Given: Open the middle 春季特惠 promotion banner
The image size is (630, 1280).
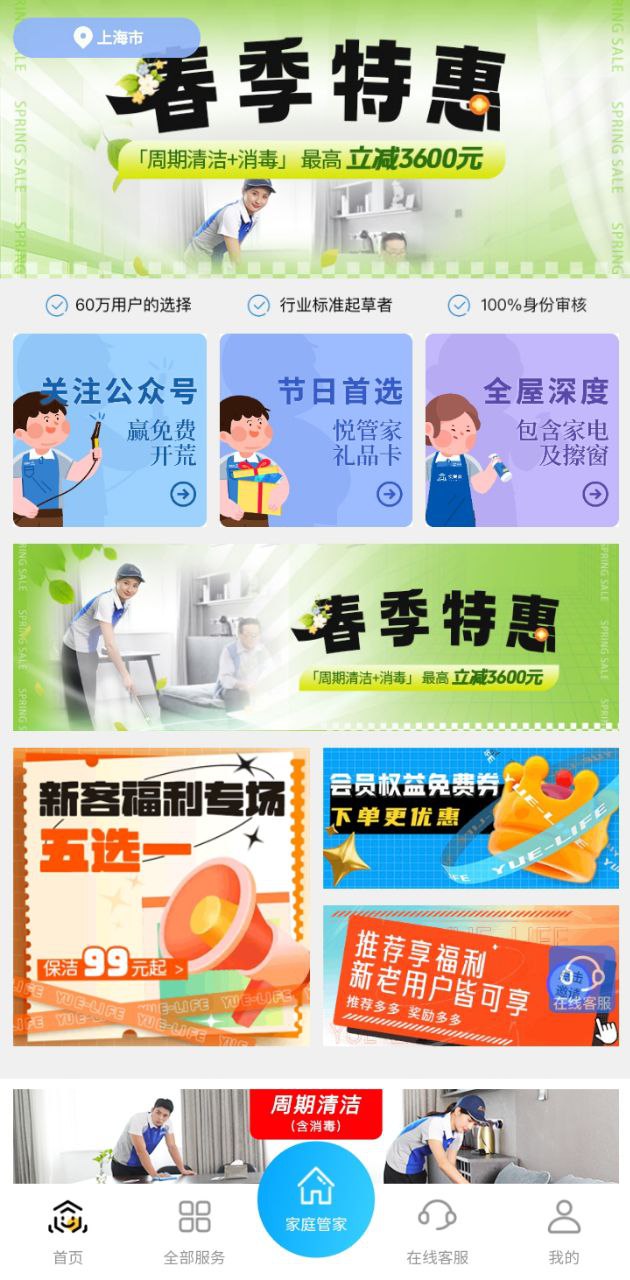Looking at the screenshot, I should coord(315,637).
